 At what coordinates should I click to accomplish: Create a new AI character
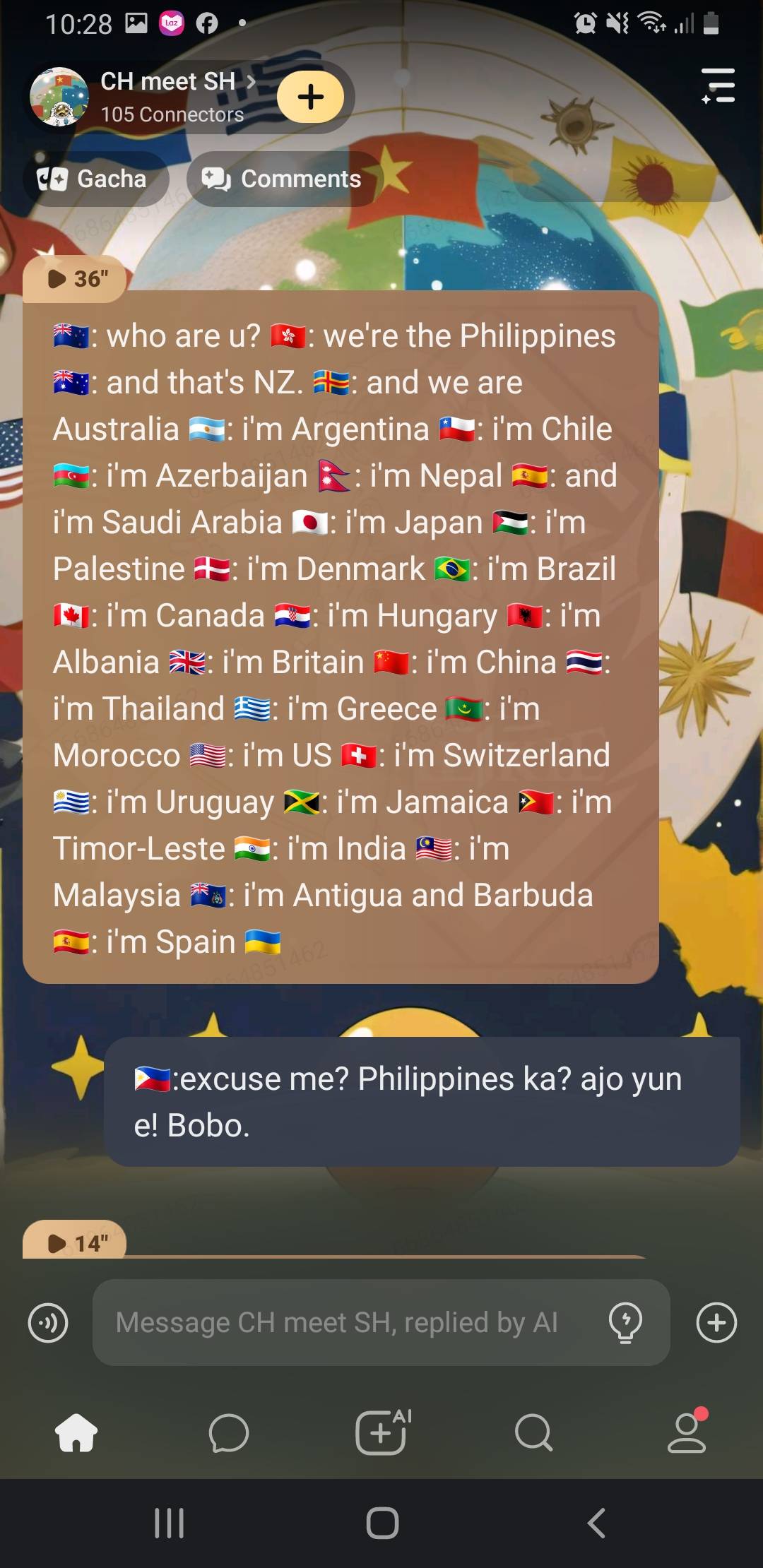[382, 1433]
